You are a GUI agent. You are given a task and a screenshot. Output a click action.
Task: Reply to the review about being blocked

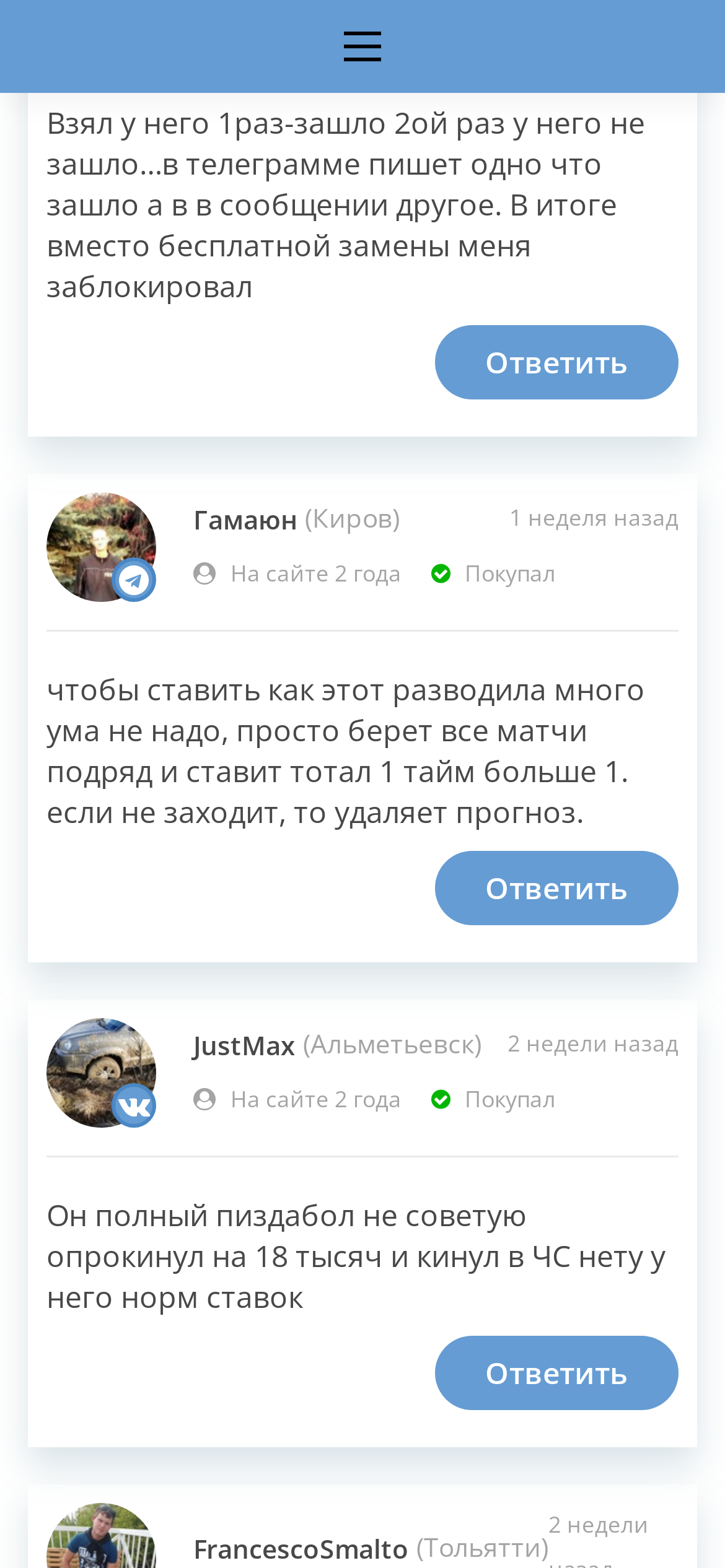pyautogui.click(x=556, y=362)
